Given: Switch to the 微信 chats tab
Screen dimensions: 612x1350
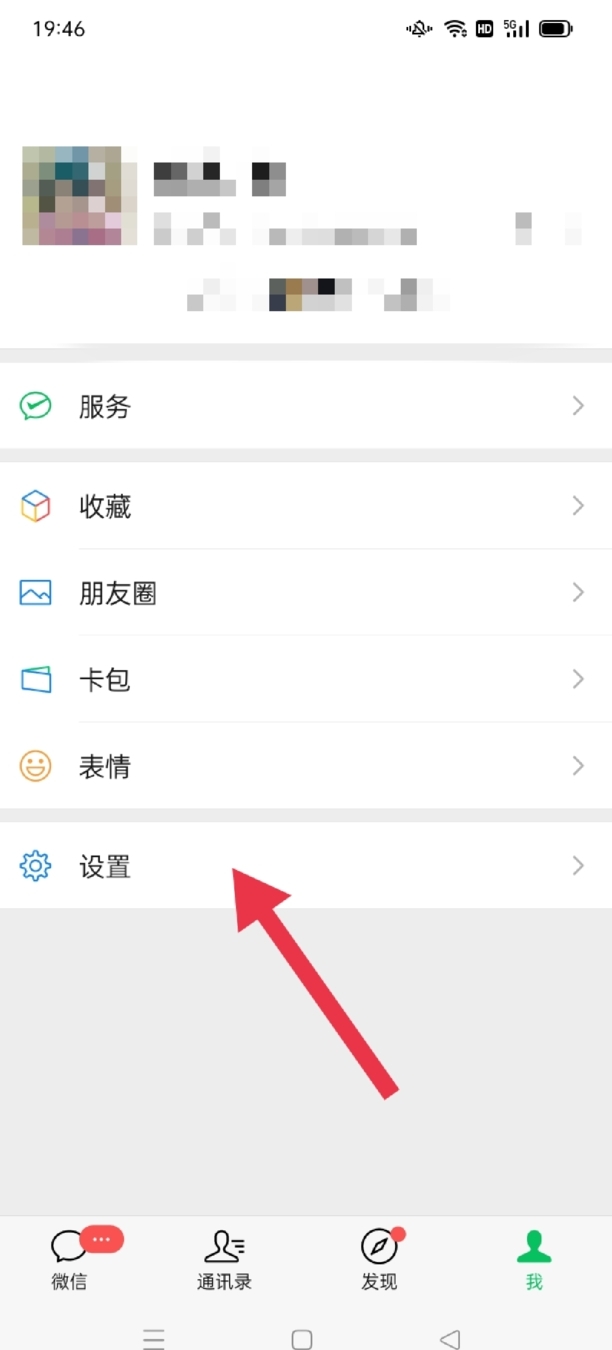Looking at the screenshot, I should click(70, 1258).
